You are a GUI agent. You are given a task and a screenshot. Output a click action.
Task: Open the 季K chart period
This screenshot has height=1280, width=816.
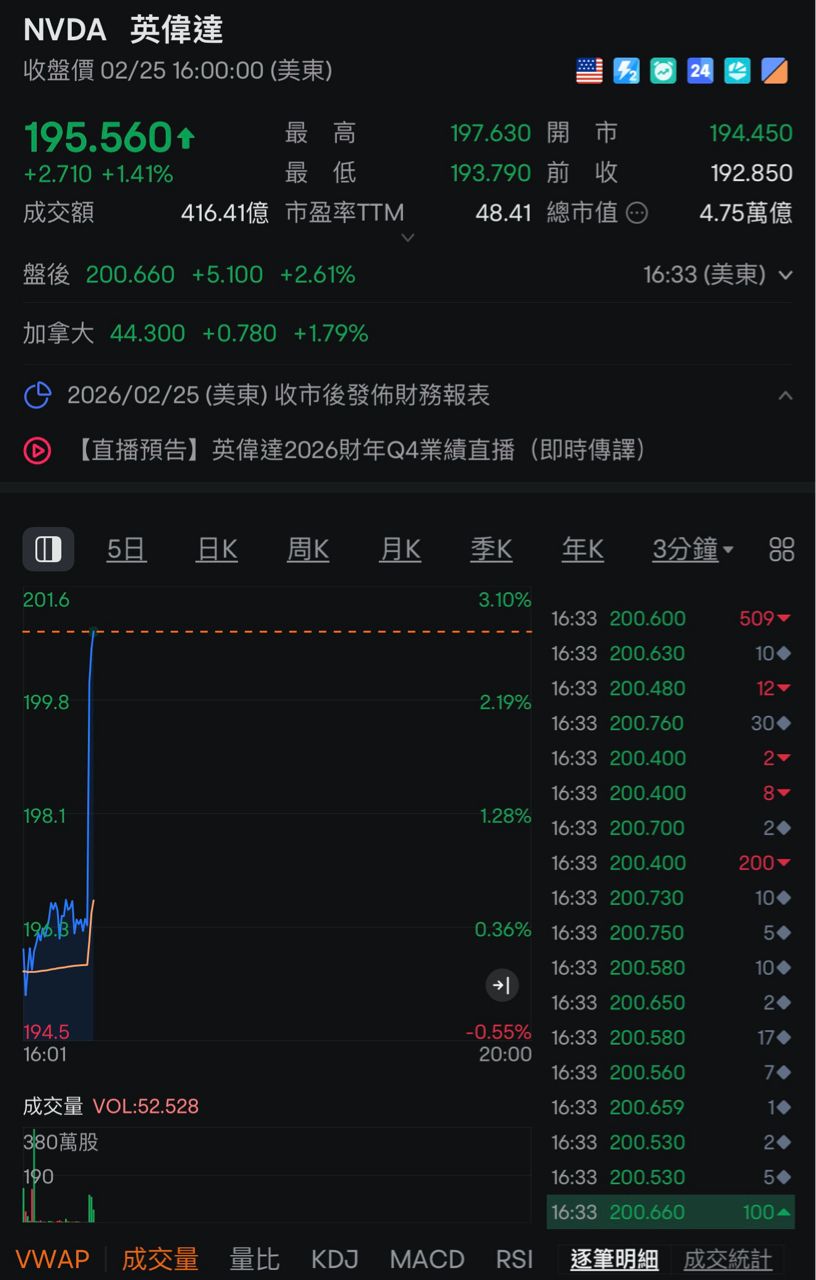pos(491,549)
